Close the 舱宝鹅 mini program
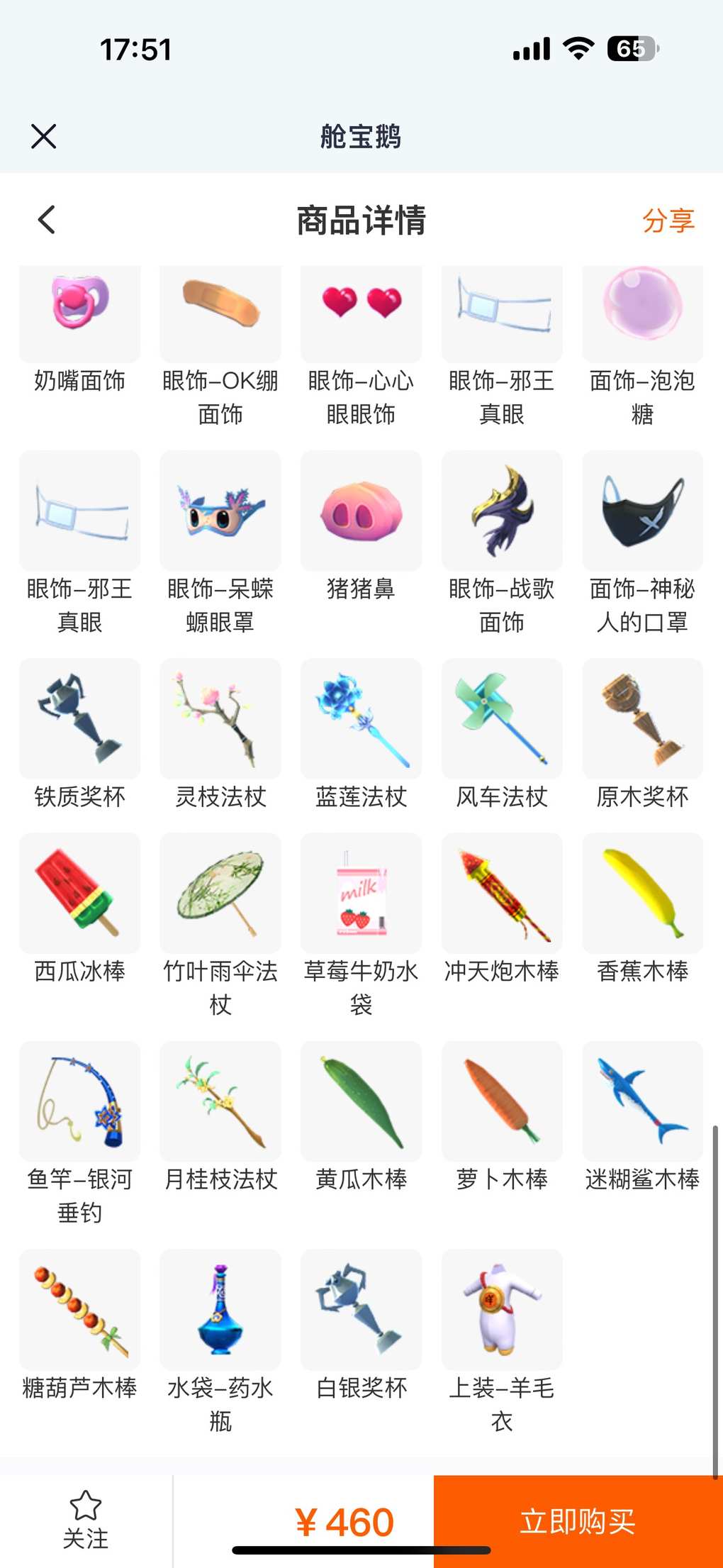The width and height of the screenshot is (723, 1568). coord(44,136)
